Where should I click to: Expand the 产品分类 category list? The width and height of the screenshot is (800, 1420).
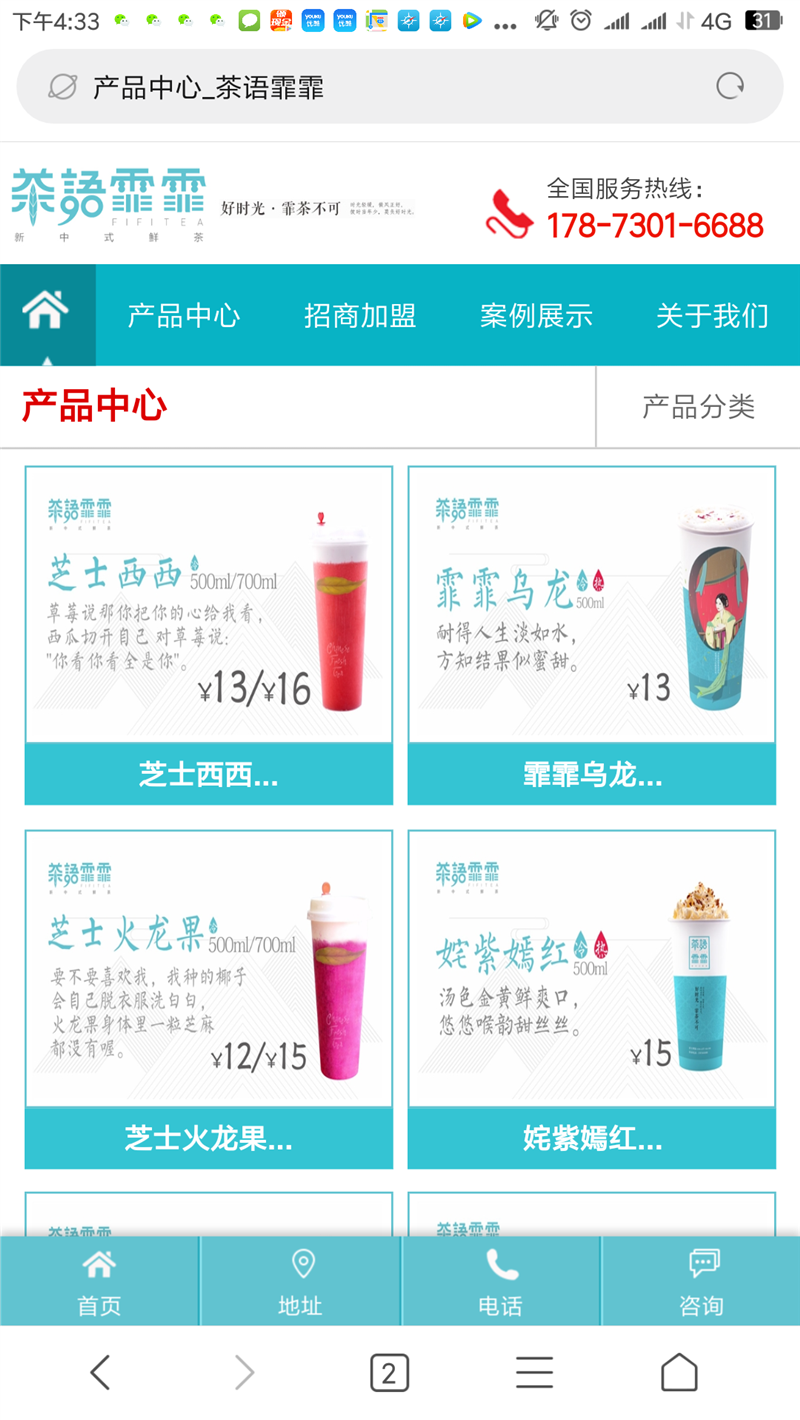pyautogui.click(x=698, y=407)
